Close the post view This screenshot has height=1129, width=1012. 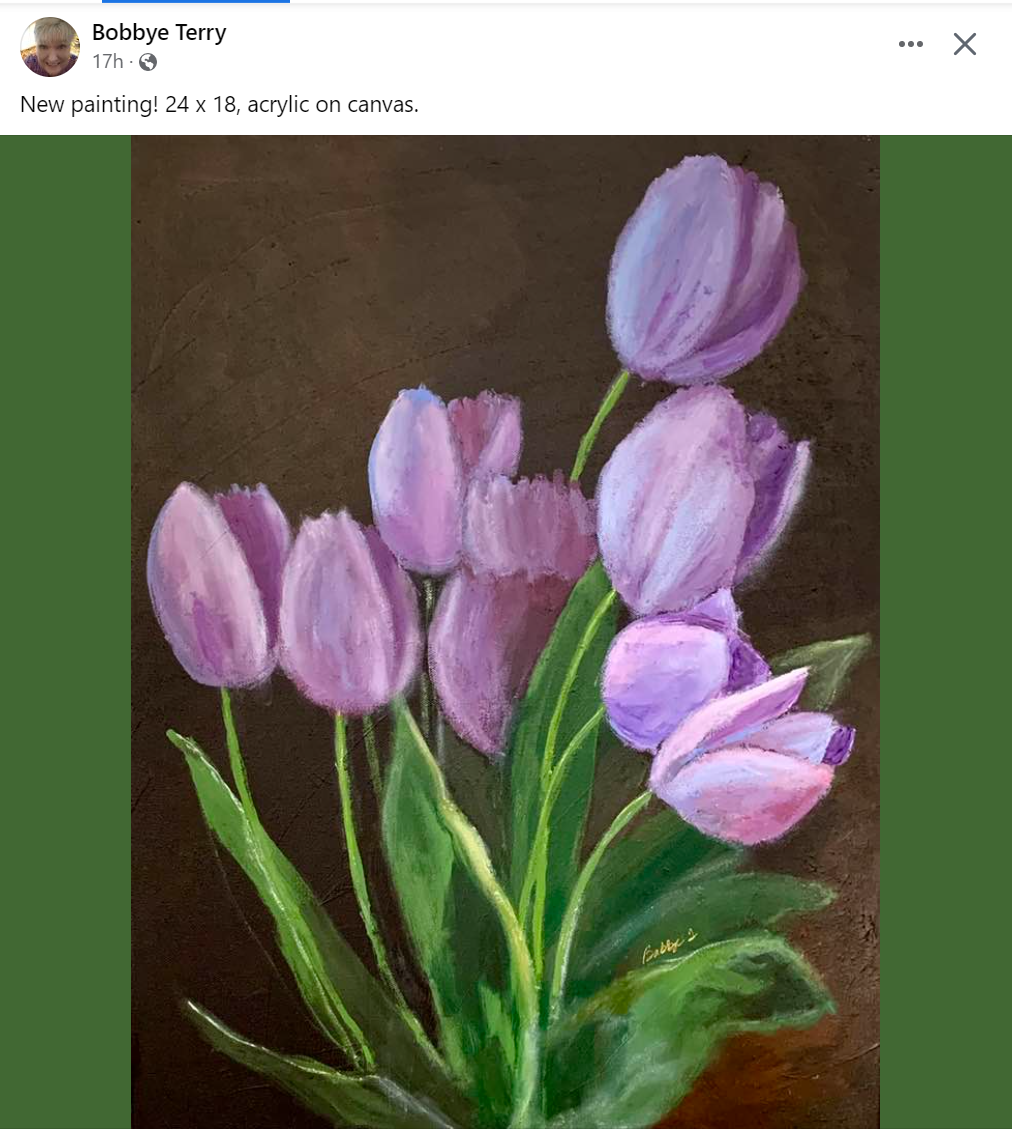(964, 44)
